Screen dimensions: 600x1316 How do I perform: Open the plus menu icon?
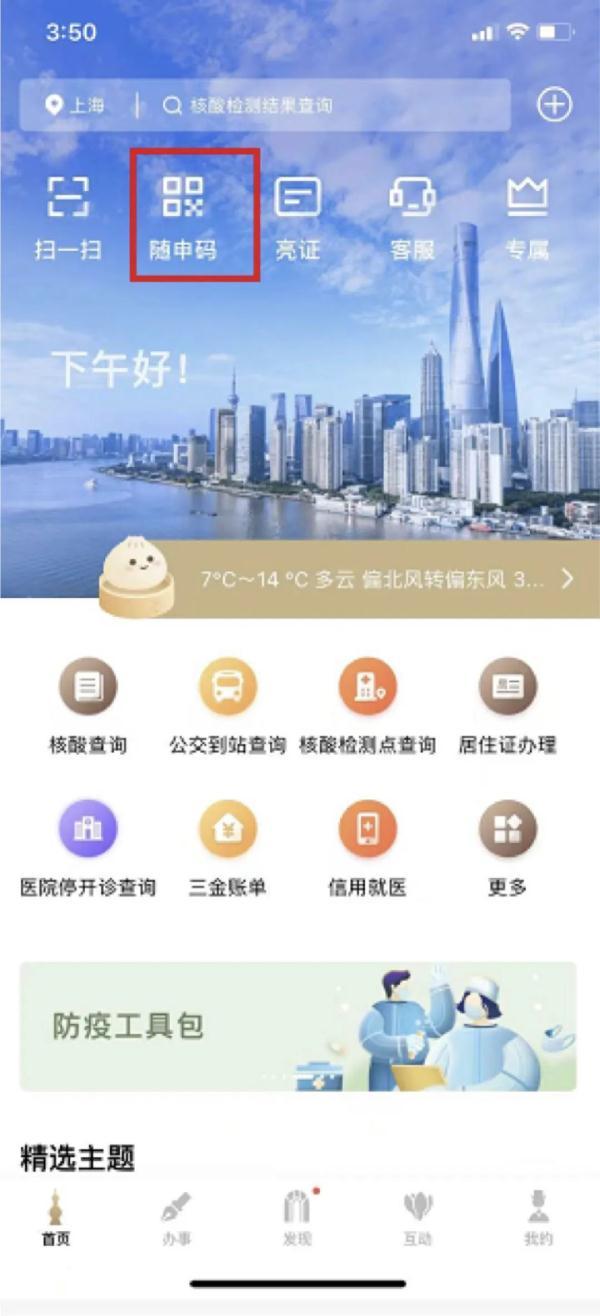point(554,104)
